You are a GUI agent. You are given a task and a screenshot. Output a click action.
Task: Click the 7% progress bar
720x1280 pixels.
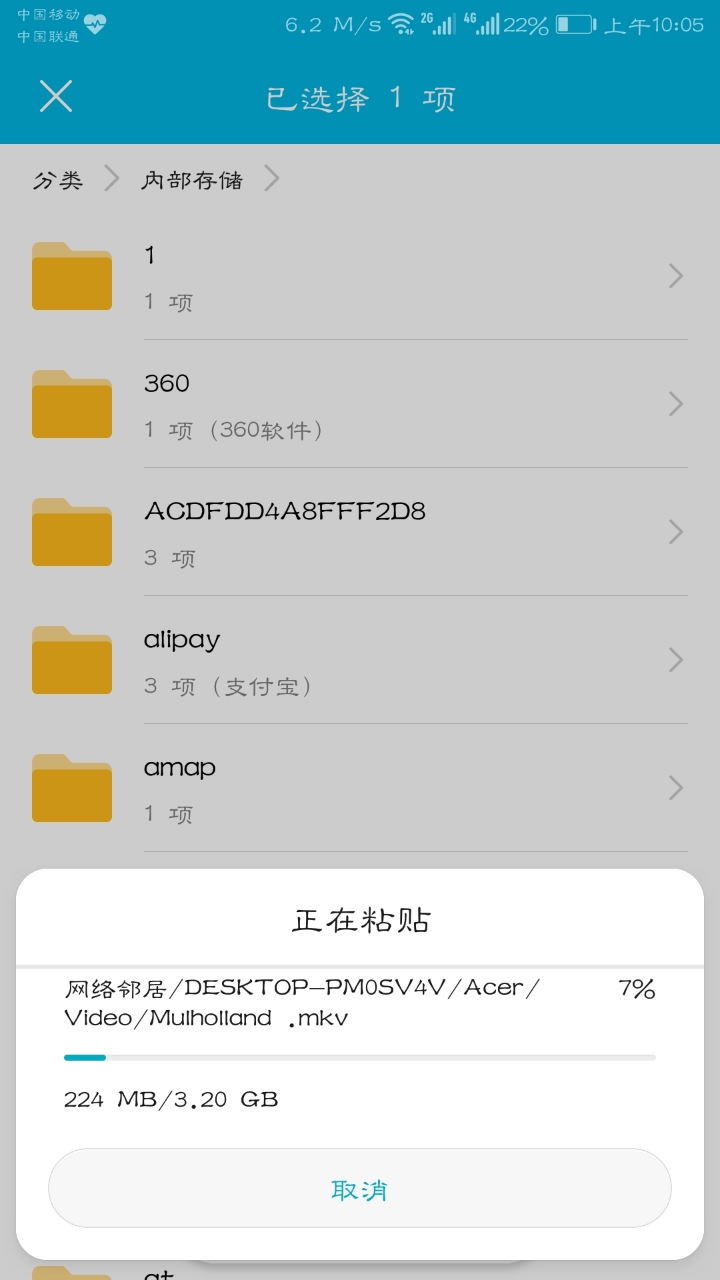[359, 1057]
